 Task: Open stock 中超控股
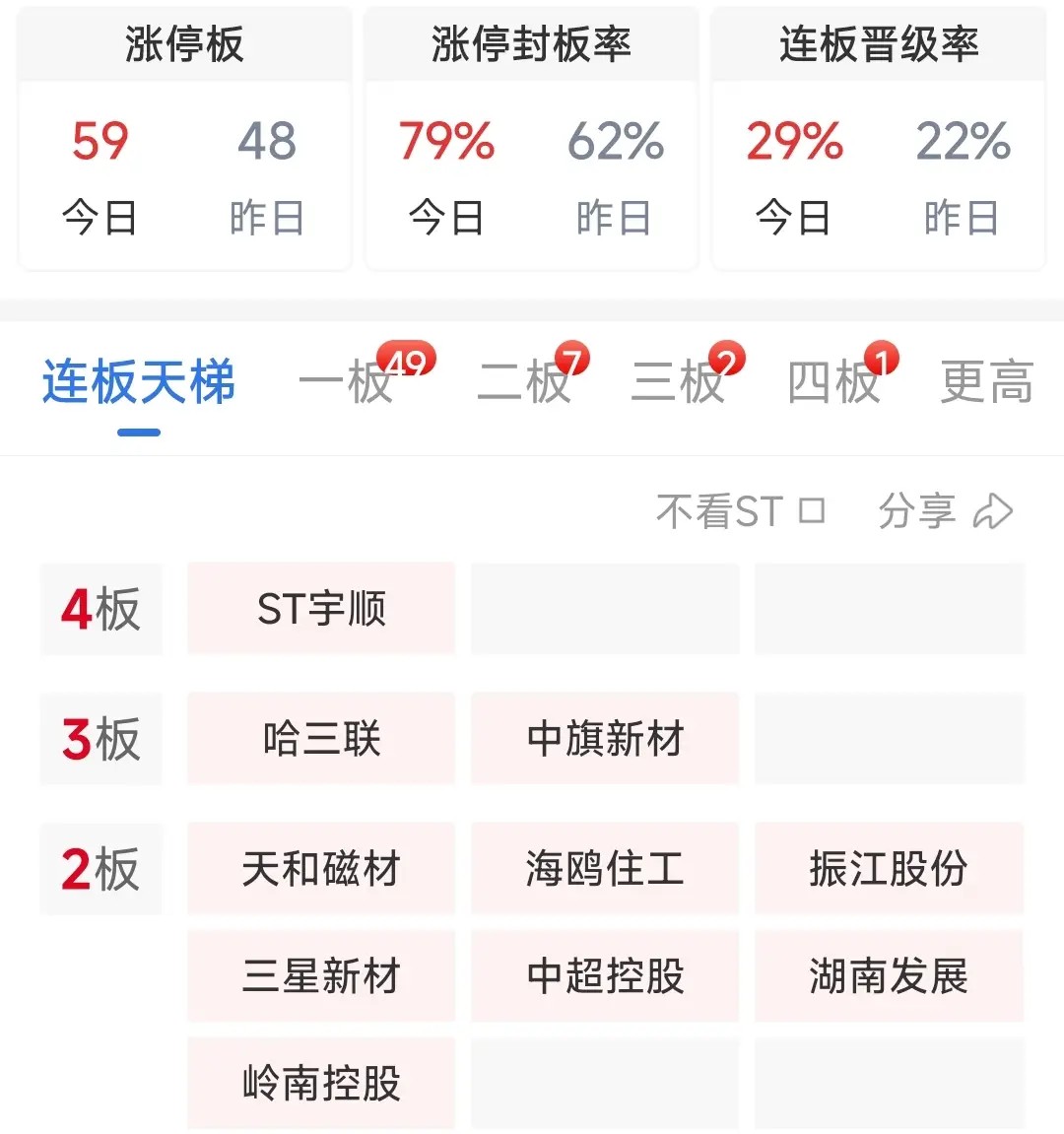605,976
